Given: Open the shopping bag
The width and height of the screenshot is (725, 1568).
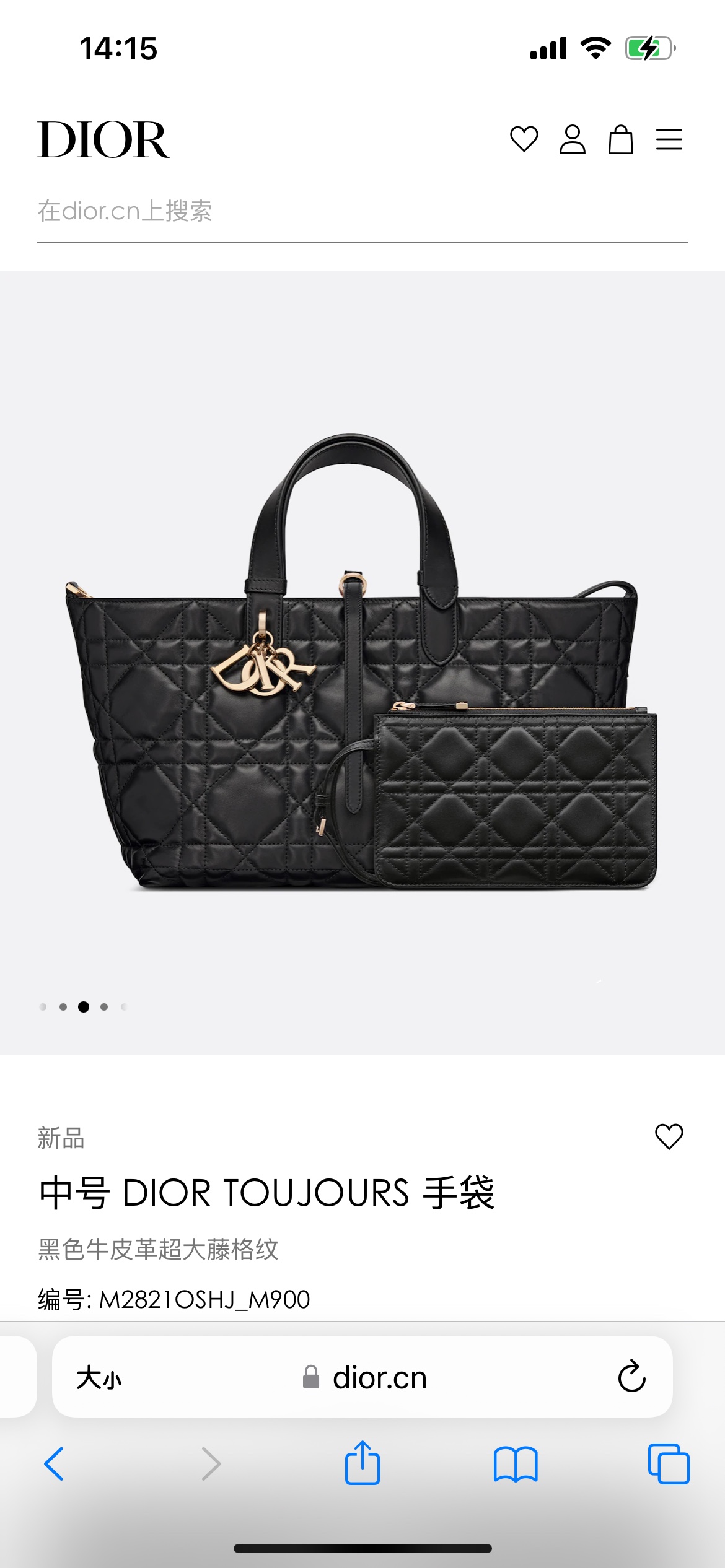Looking at the screenshot, I should tap(620, 139).
